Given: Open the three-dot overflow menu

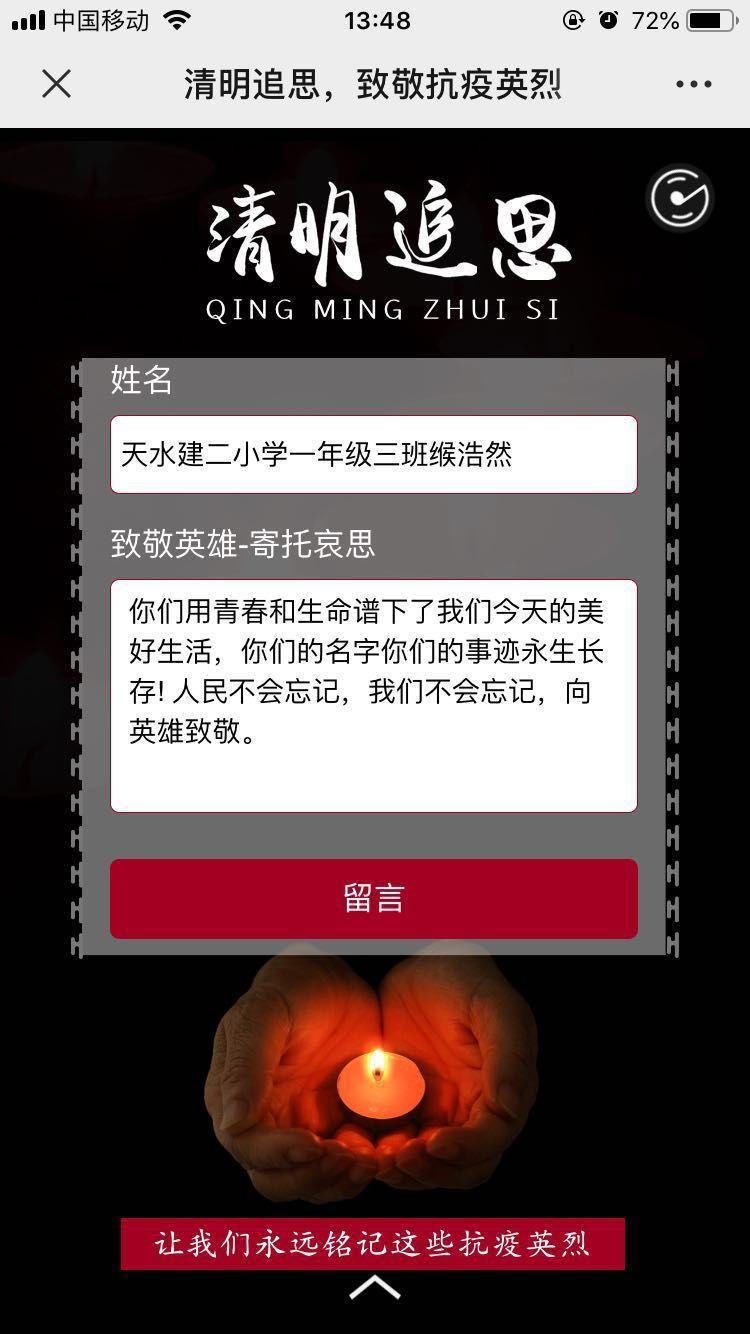Looking at the screenshot, I should 693,84.
